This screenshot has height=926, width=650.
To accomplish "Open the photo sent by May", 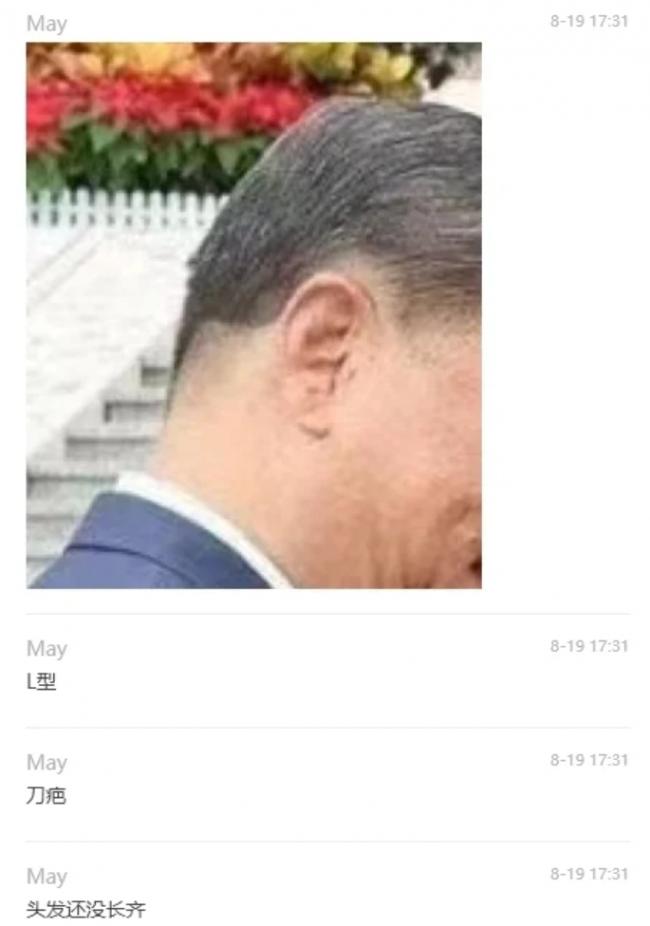I will pyautogui.click(x=253, y=315).
